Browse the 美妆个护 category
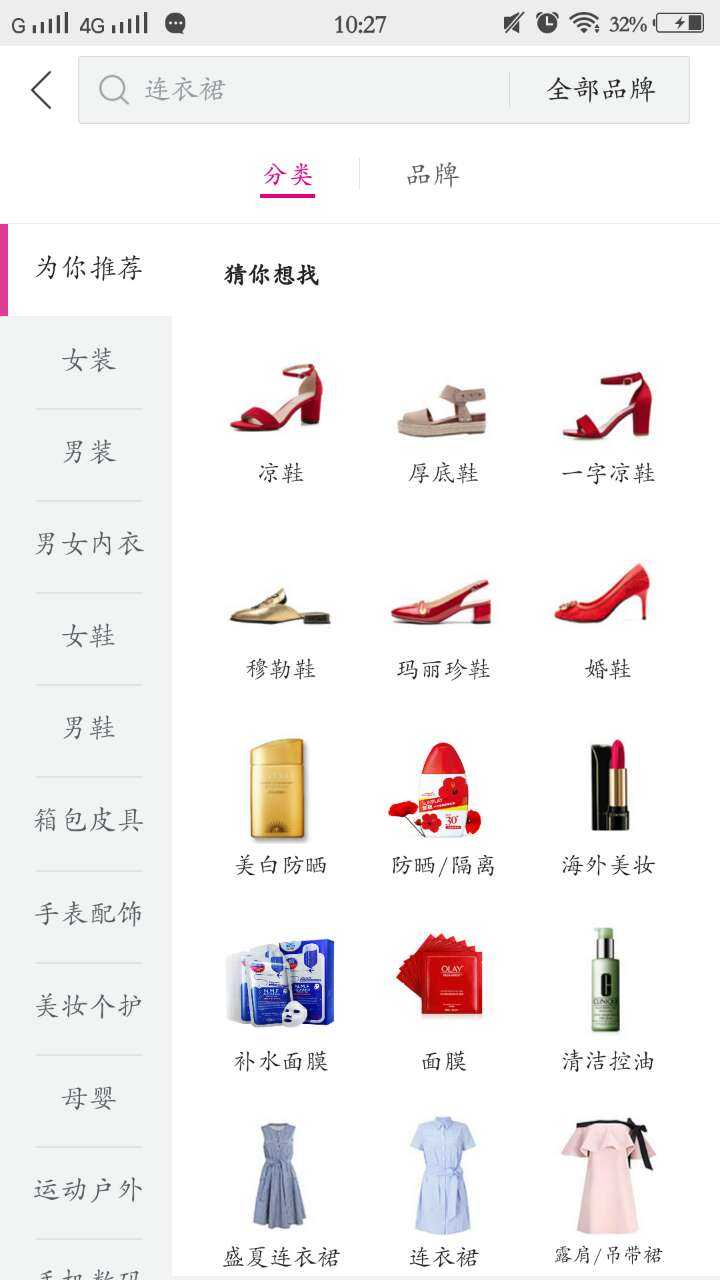Viewport: 720px width, 1280px height. [x=88, y=1005]
